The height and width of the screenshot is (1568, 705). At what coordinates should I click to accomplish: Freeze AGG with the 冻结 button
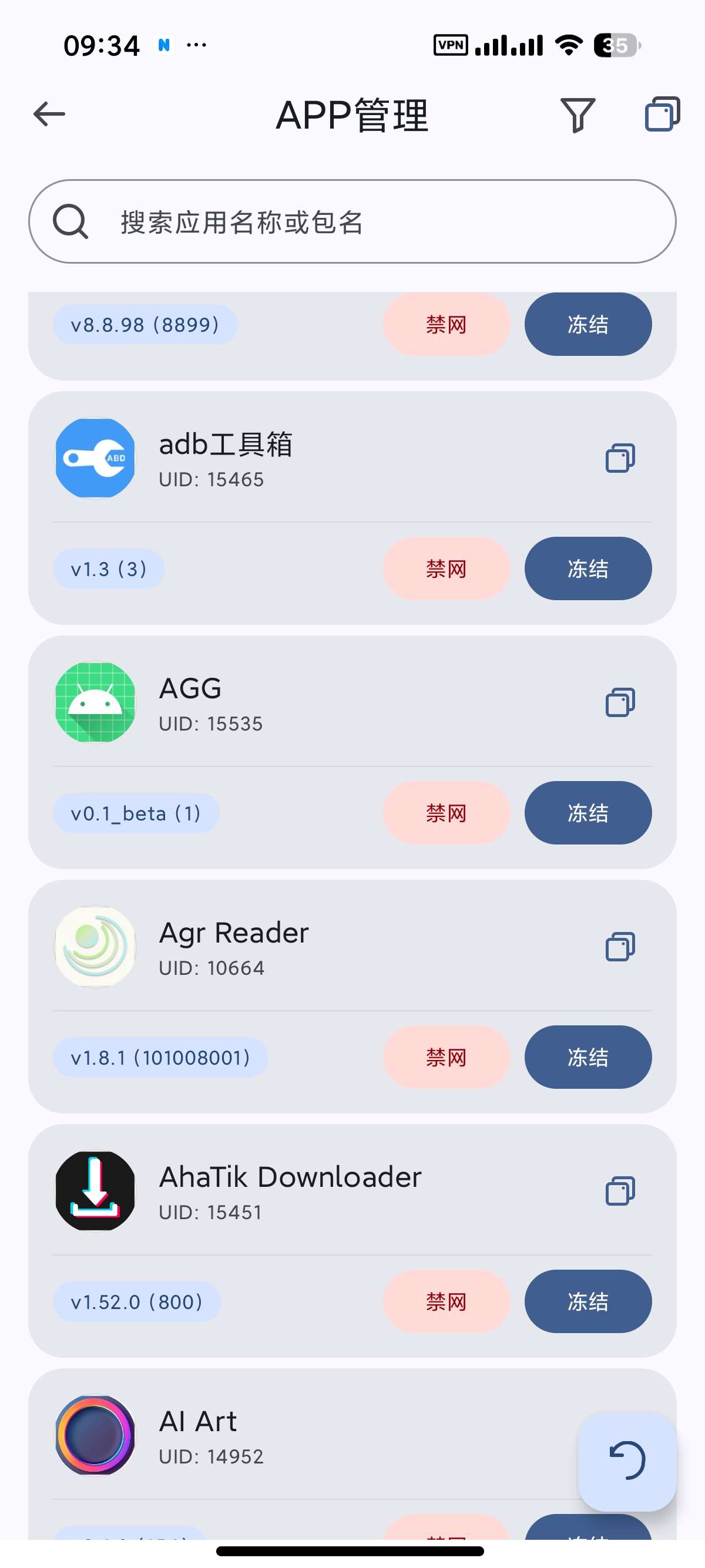click(x=587, y=813)
